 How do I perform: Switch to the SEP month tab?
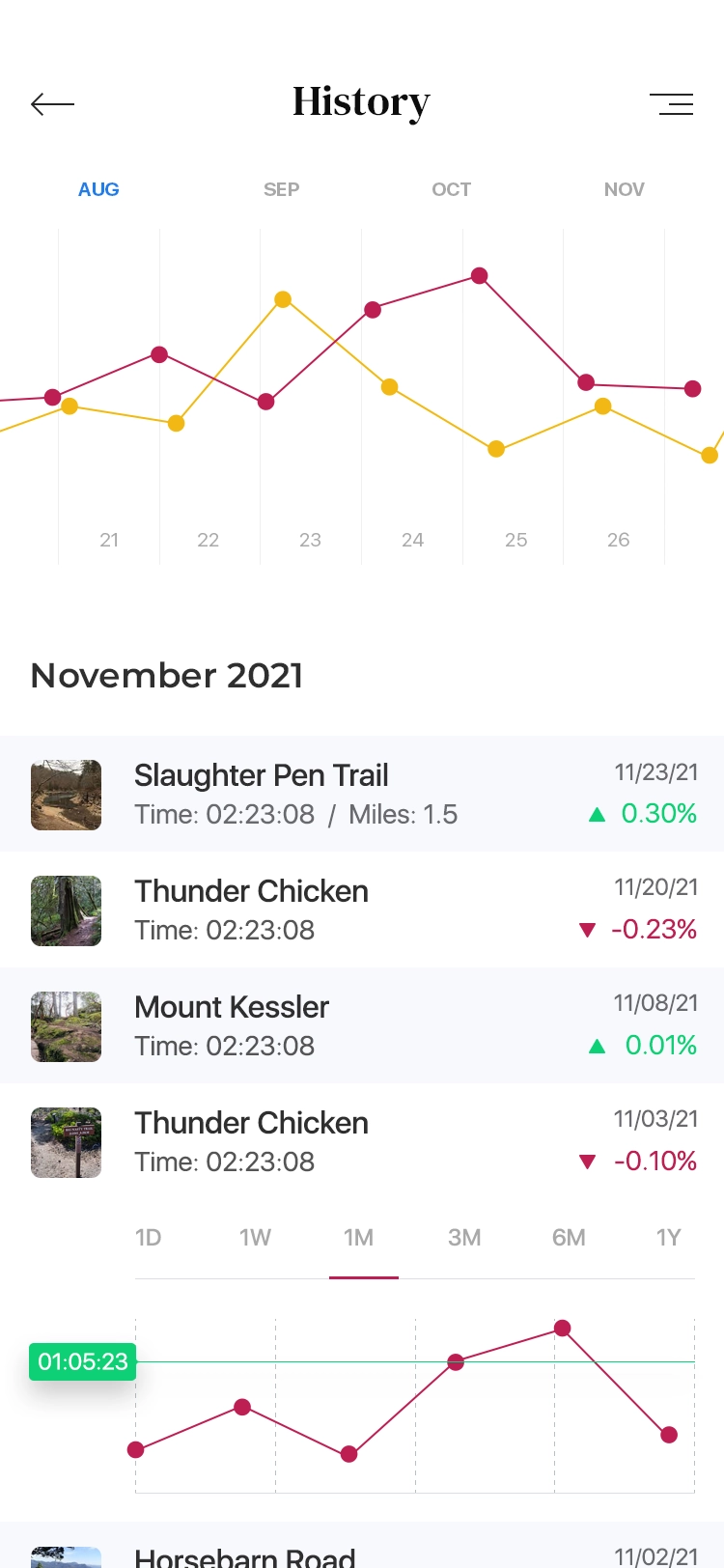coord(281,189)
